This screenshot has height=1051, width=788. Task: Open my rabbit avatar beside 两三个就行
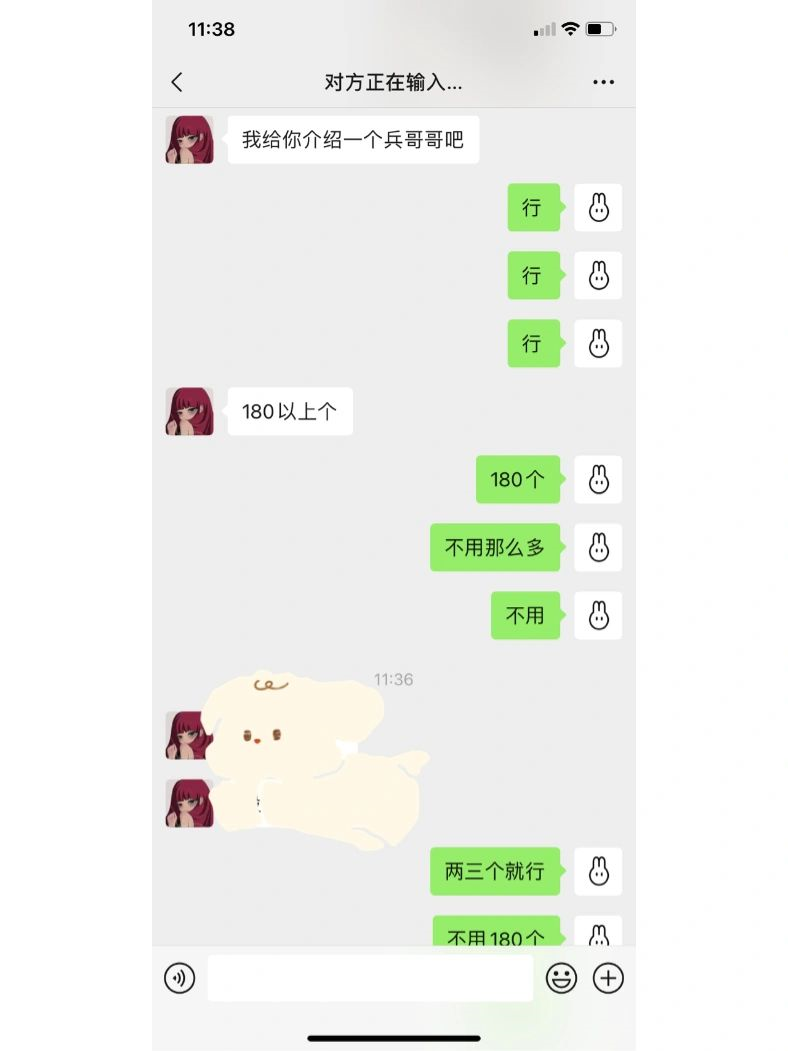598,871
